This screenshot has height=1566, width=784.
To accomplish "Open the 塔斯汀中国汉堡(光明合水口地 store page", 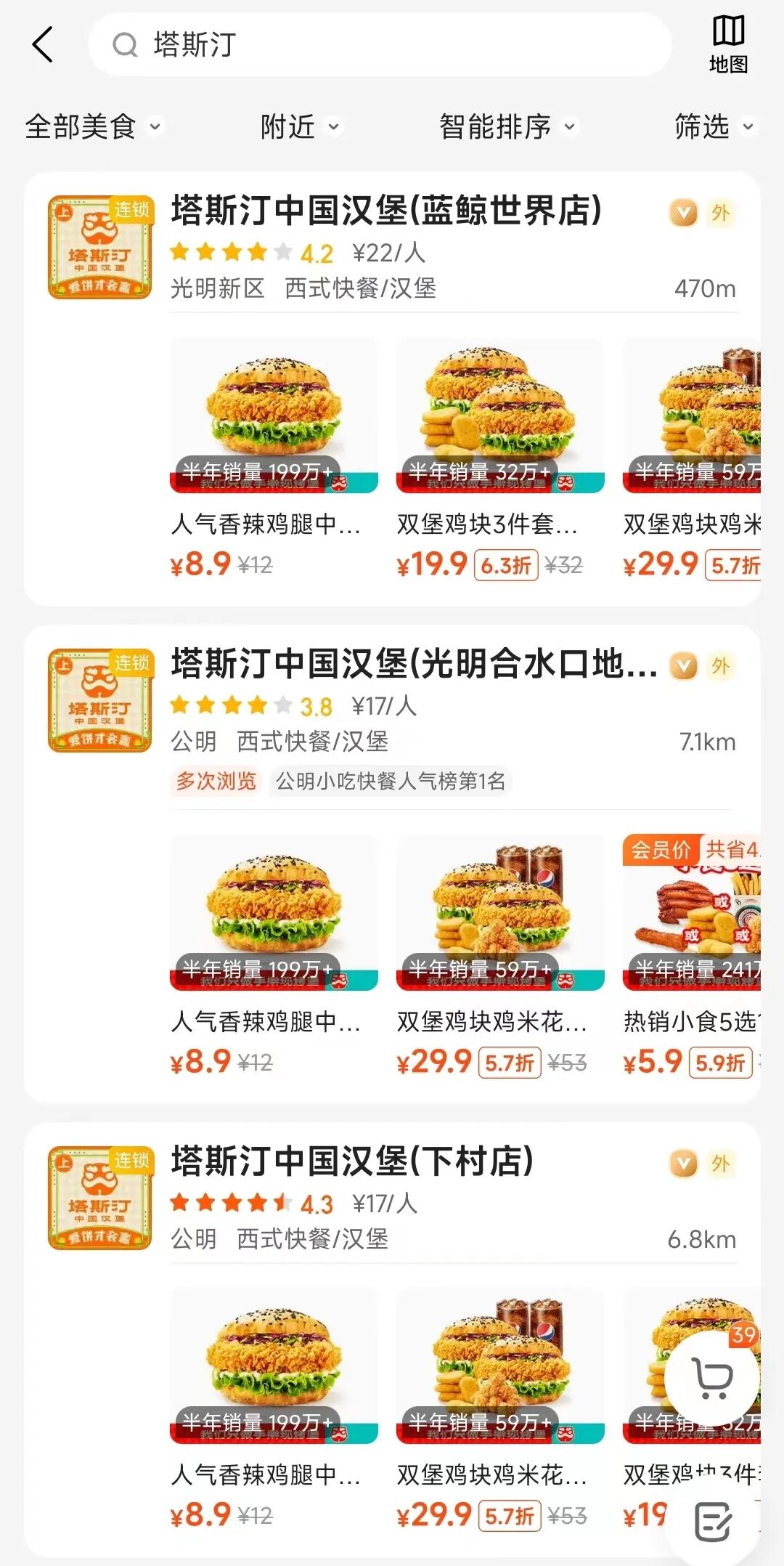I will (414, 665).
